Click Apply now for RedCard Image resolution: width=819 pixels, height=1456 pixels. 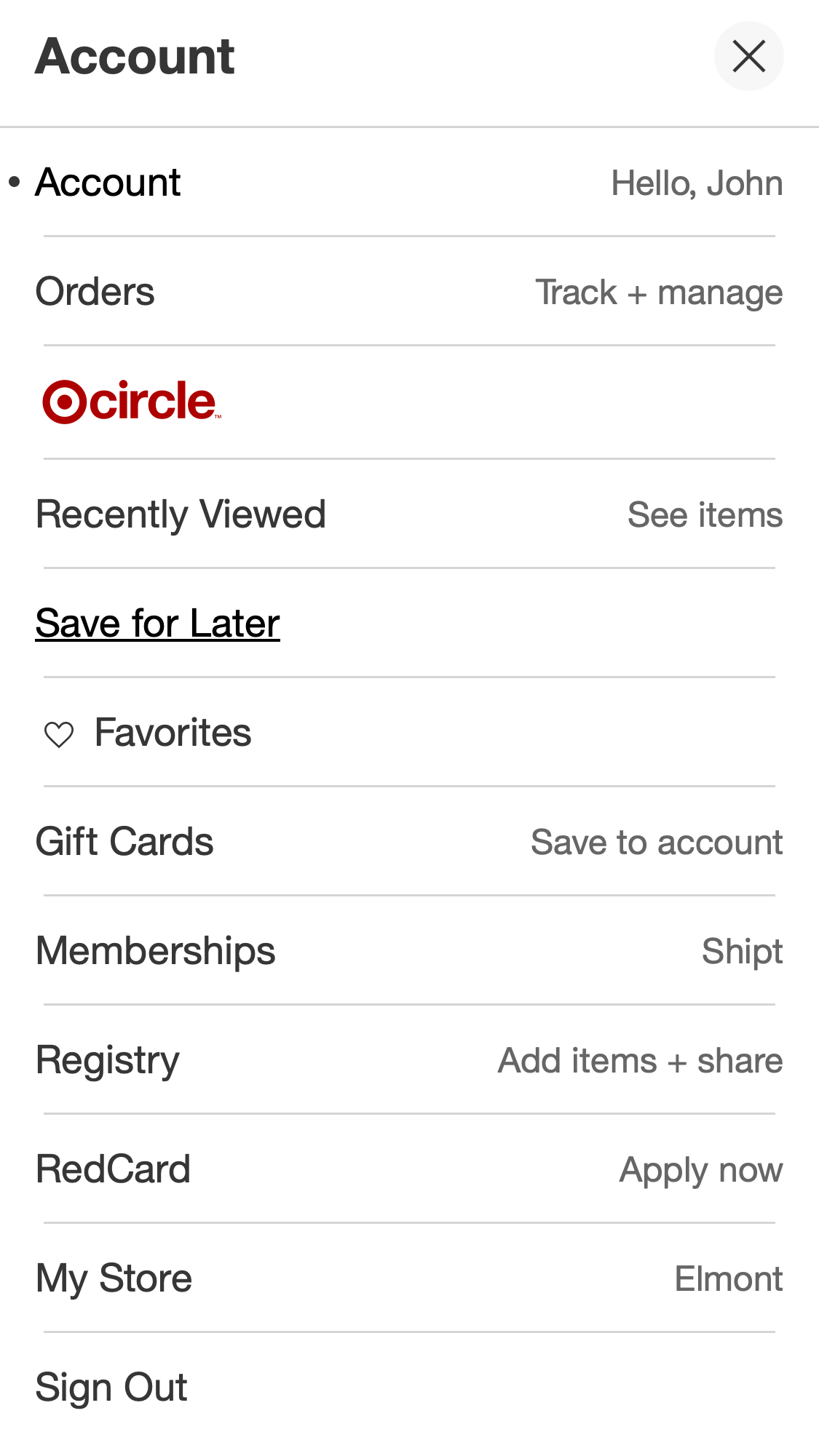pos(700,1169)
